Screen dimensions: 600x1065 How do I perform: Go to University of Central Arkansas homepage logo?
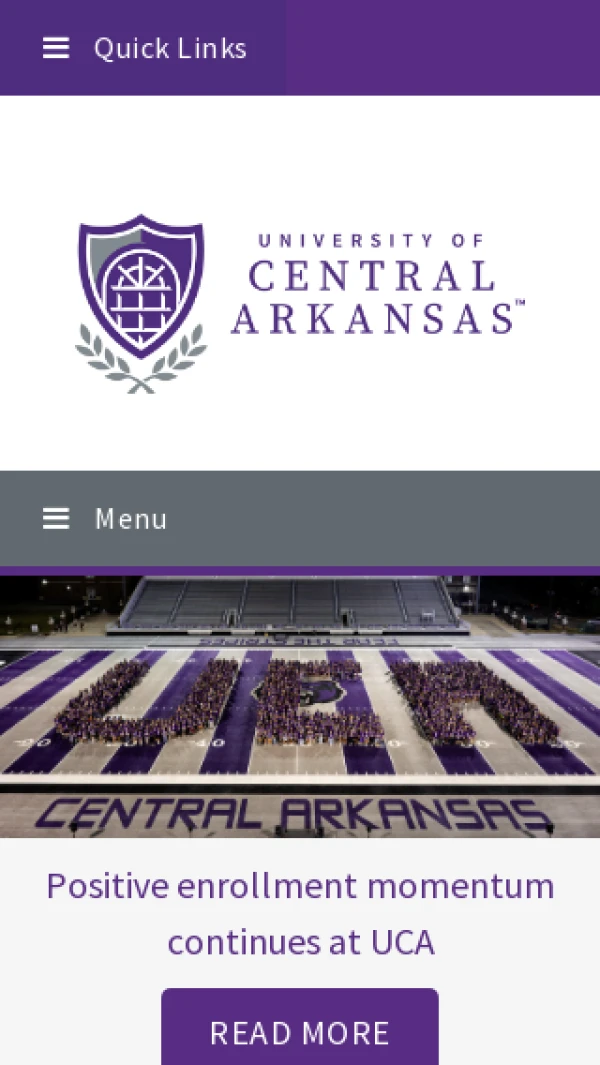click(x=300, y=302)
